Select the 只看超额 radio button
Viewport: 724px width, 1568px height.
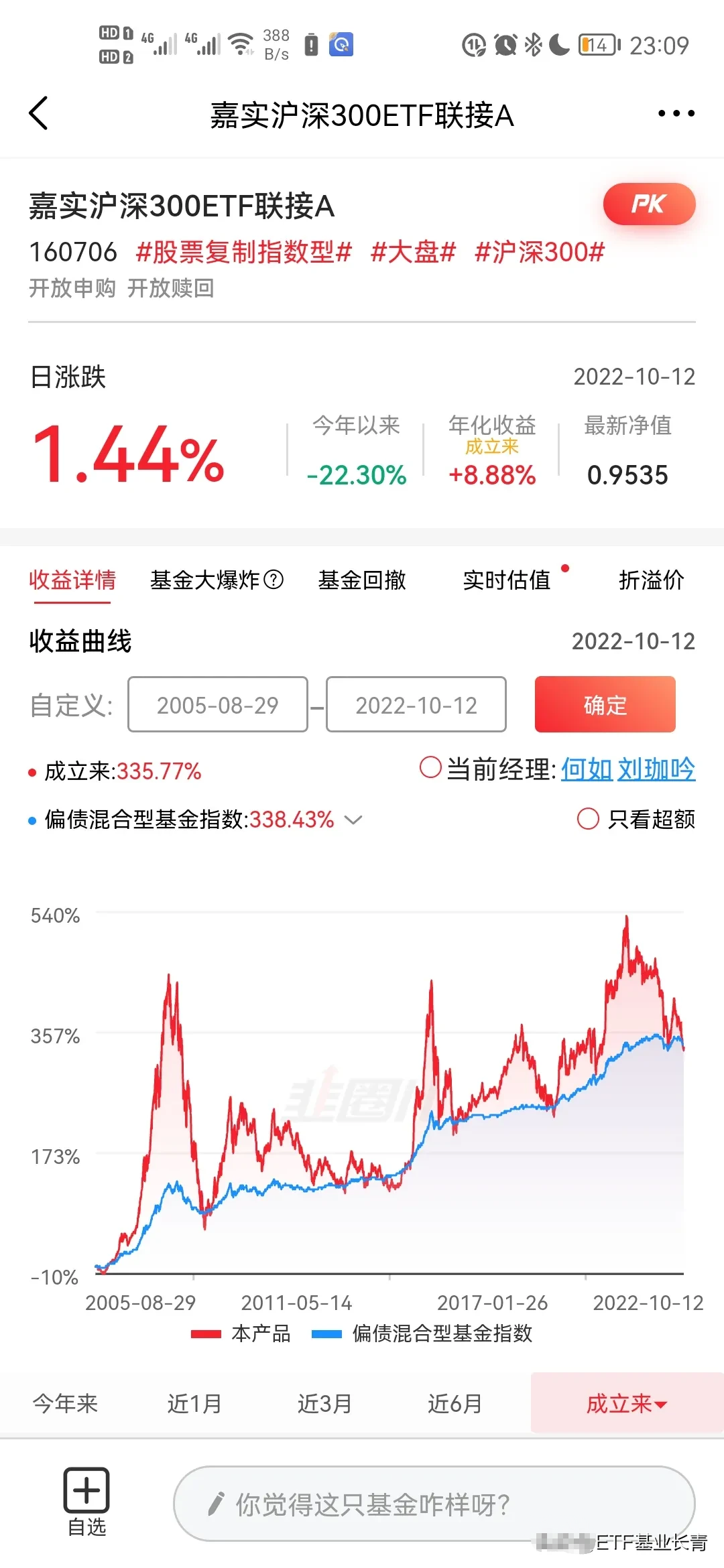(589, 819)
